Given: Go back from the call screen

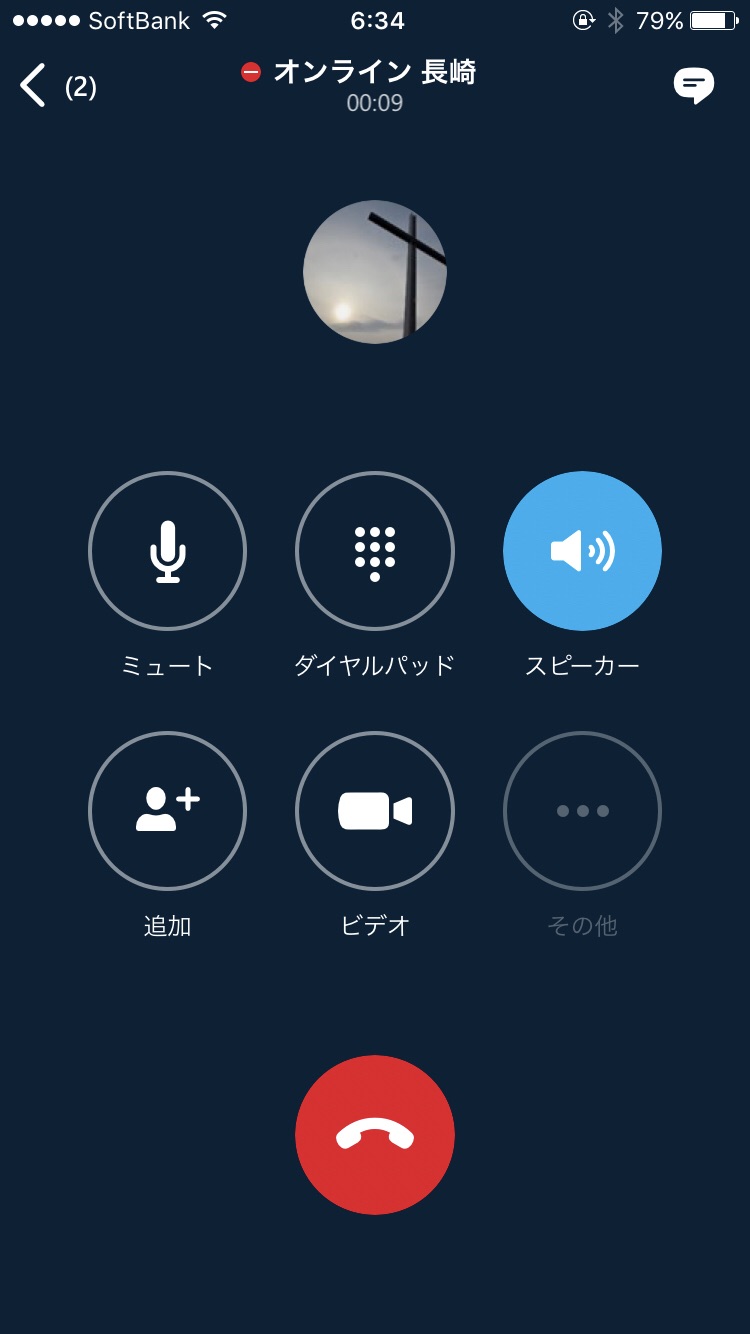Looking at the screenshot, I should point(34,86).
